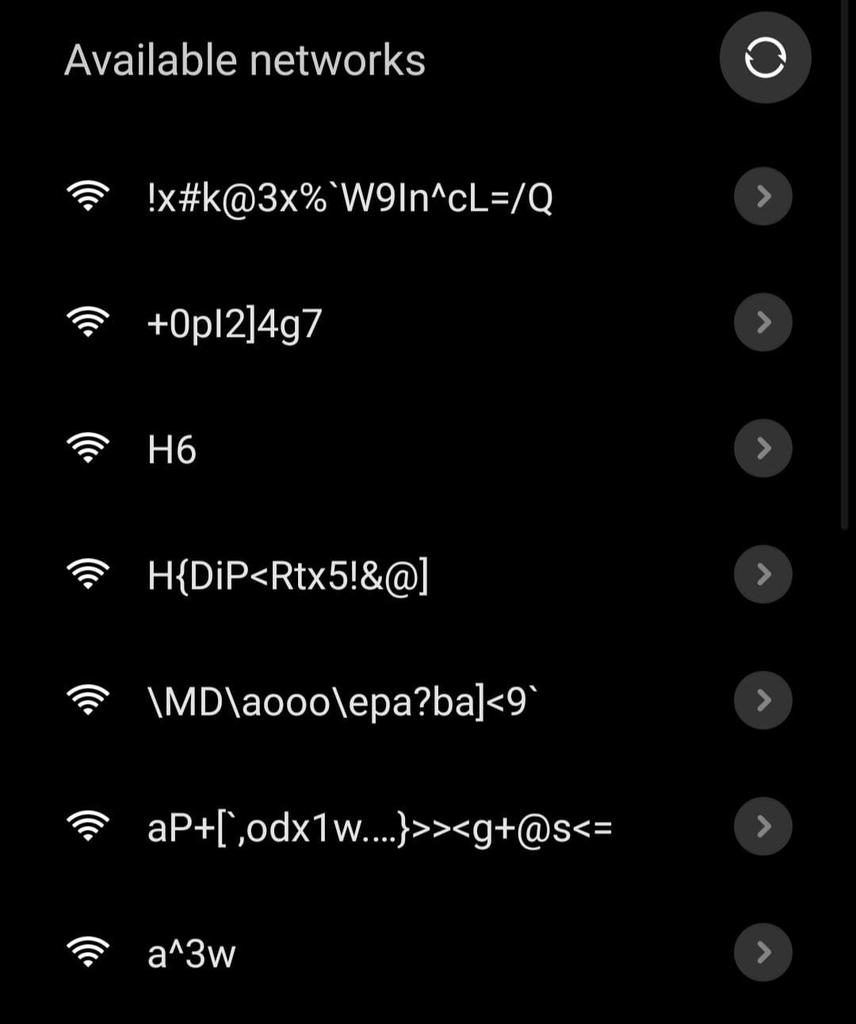The image size is (856, 1024).
Task: Click the arrow next to the topmost network
Action: (763, 196)
